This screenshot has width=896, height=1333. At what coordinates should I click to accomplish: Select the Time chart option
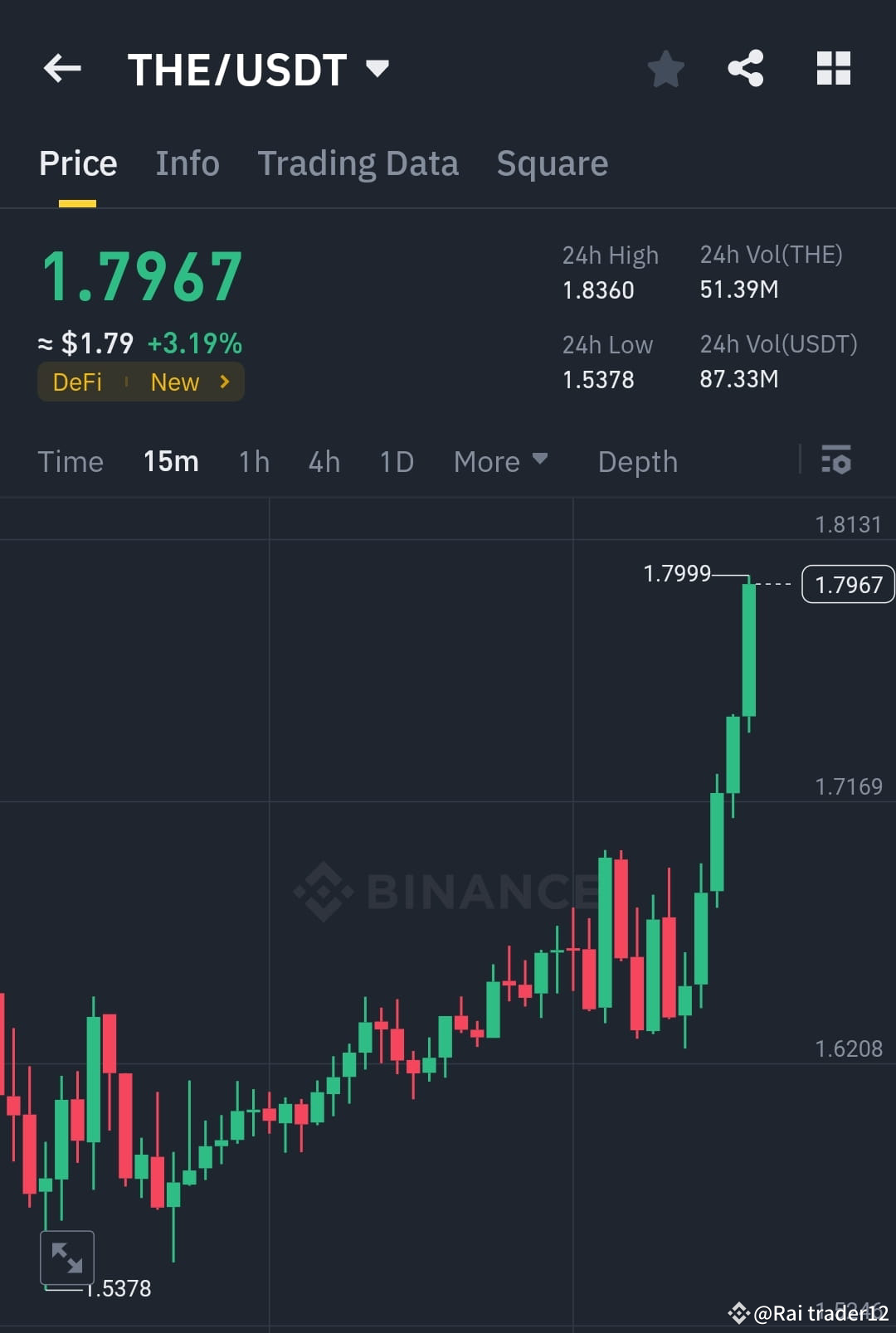click(x=71, y=462)
